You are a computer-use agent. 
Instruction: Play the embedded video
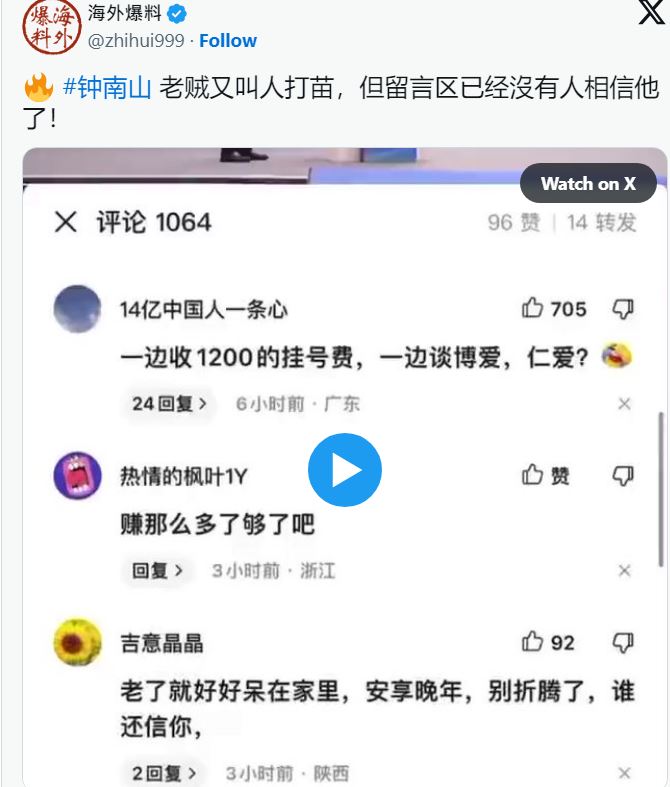pyautogui.click(x=344, y=470)
